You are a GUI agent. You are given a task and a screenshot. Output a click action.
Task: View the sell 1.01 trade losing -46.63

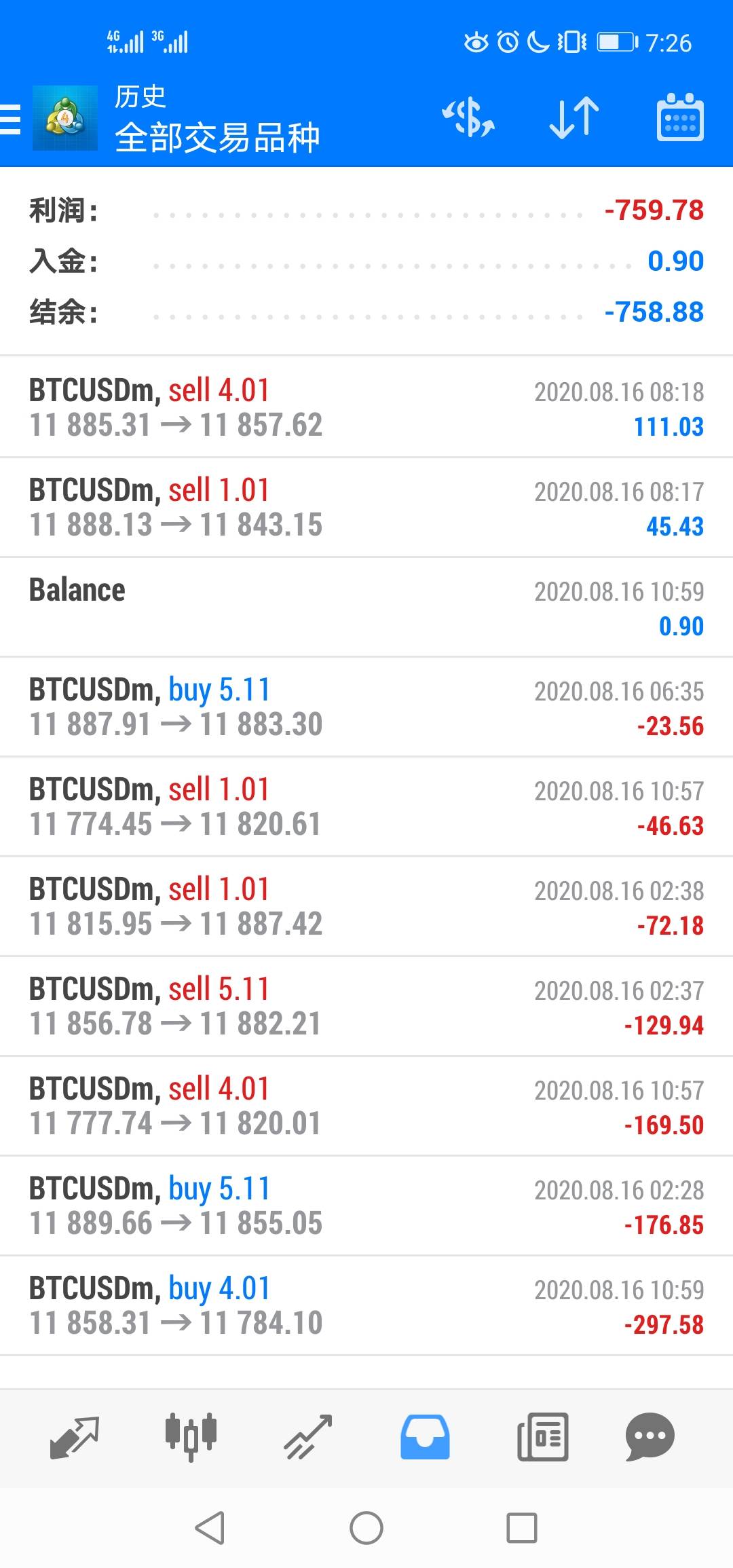pos(366,806)
